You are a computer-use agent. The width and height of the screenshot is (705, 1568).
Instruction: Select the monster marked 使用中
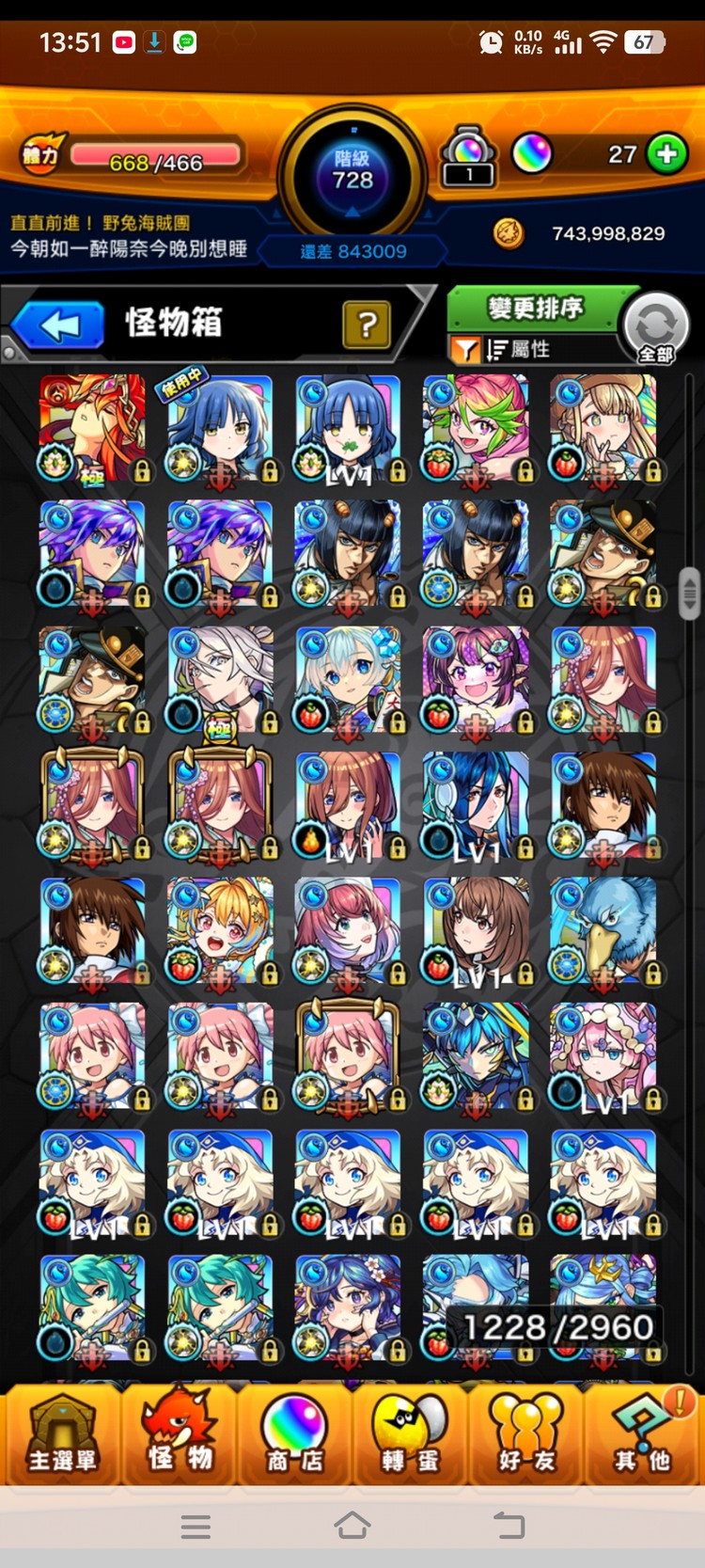tap(220, 428)
